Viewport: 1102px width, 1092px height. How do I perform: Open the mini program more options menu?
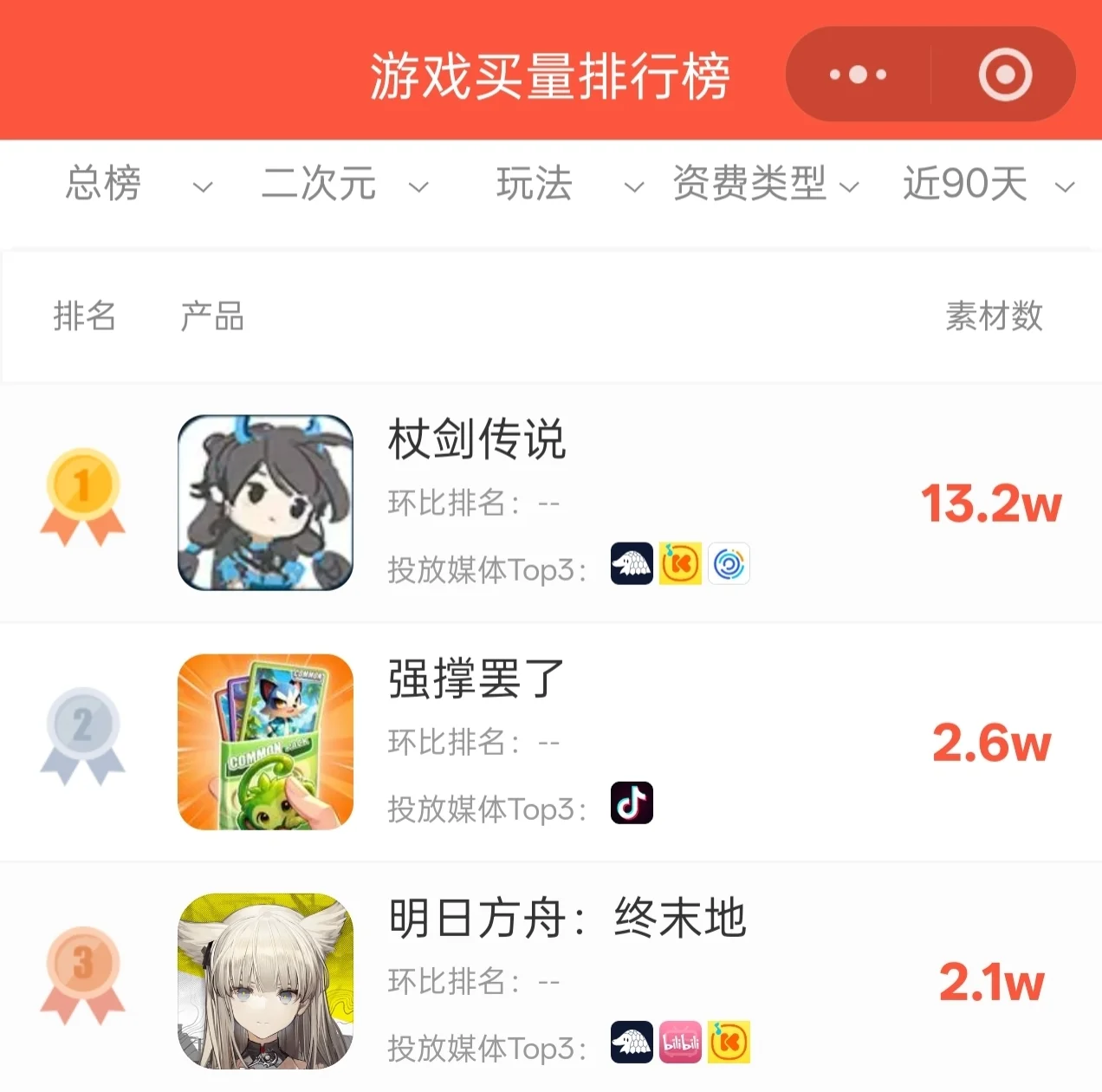[x=858, y=75]
